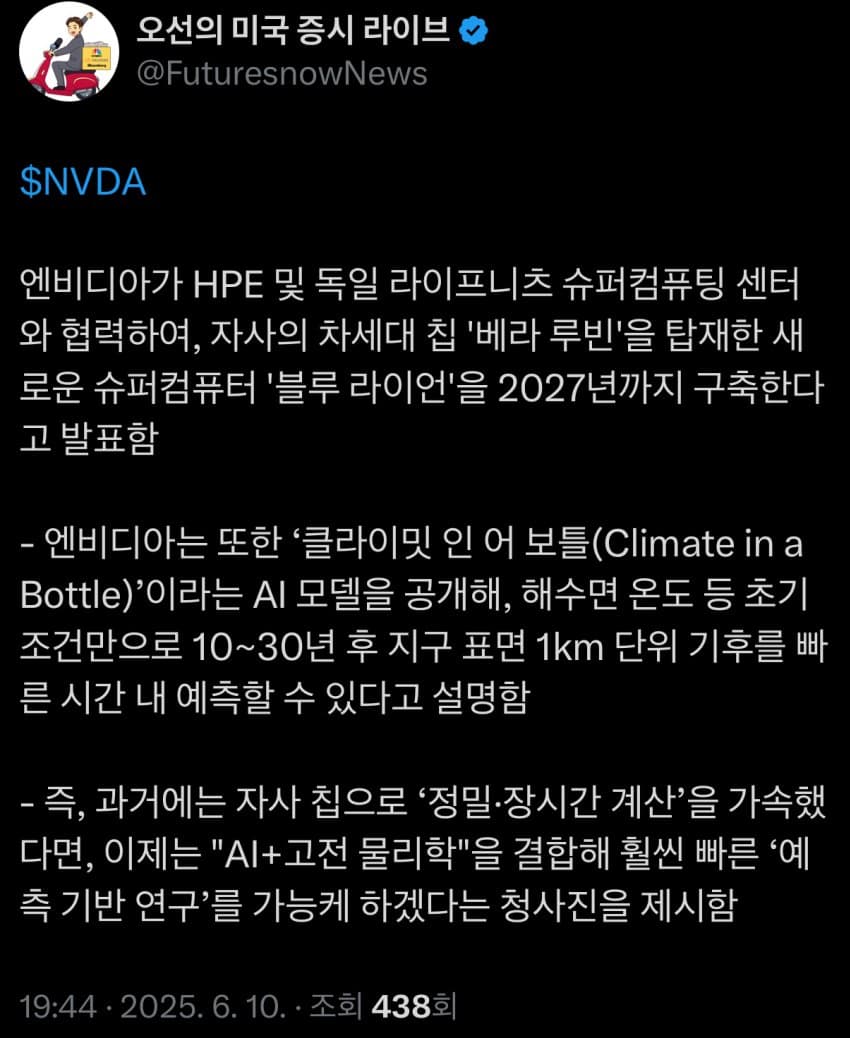Open the $NVDA cashtag link
This screenshot has height=1038, width=850.
(x=83, y=183)
